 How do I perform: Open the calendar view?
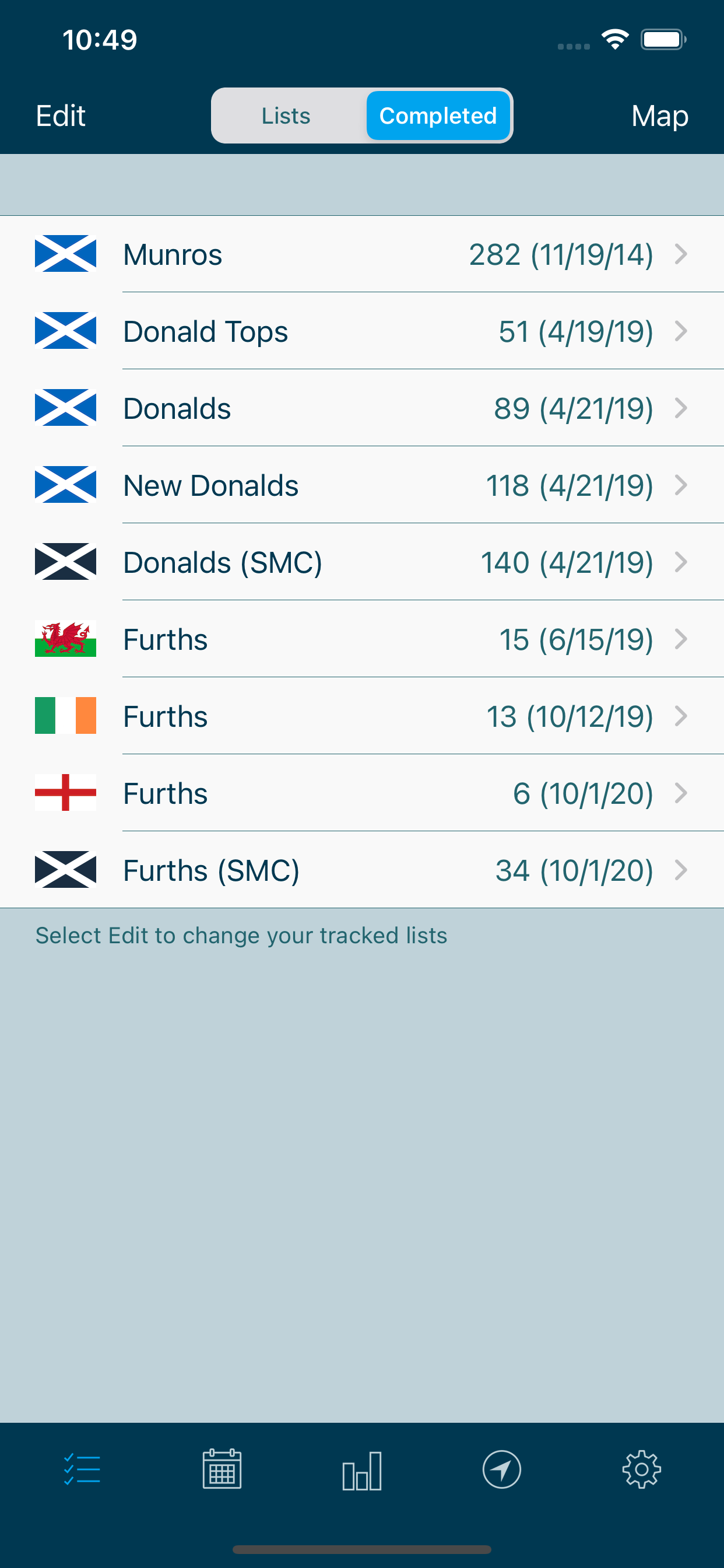(222, 1469)
